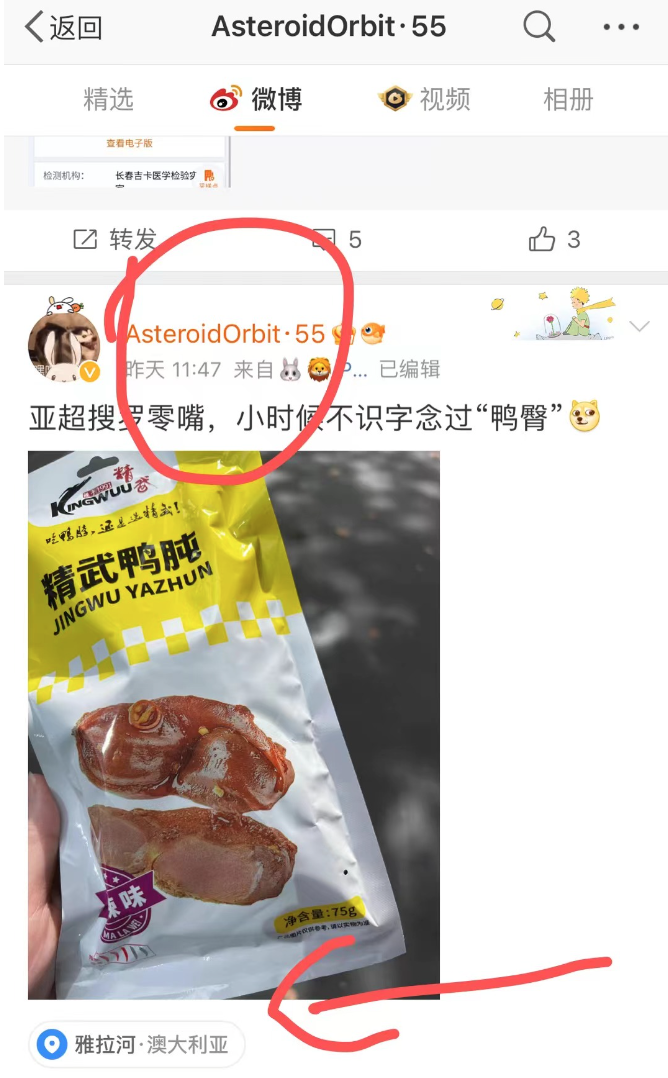The width and height of the screenshot is (668, 1078).
Task: Select the 微博 tab
Action: point(256,99)
